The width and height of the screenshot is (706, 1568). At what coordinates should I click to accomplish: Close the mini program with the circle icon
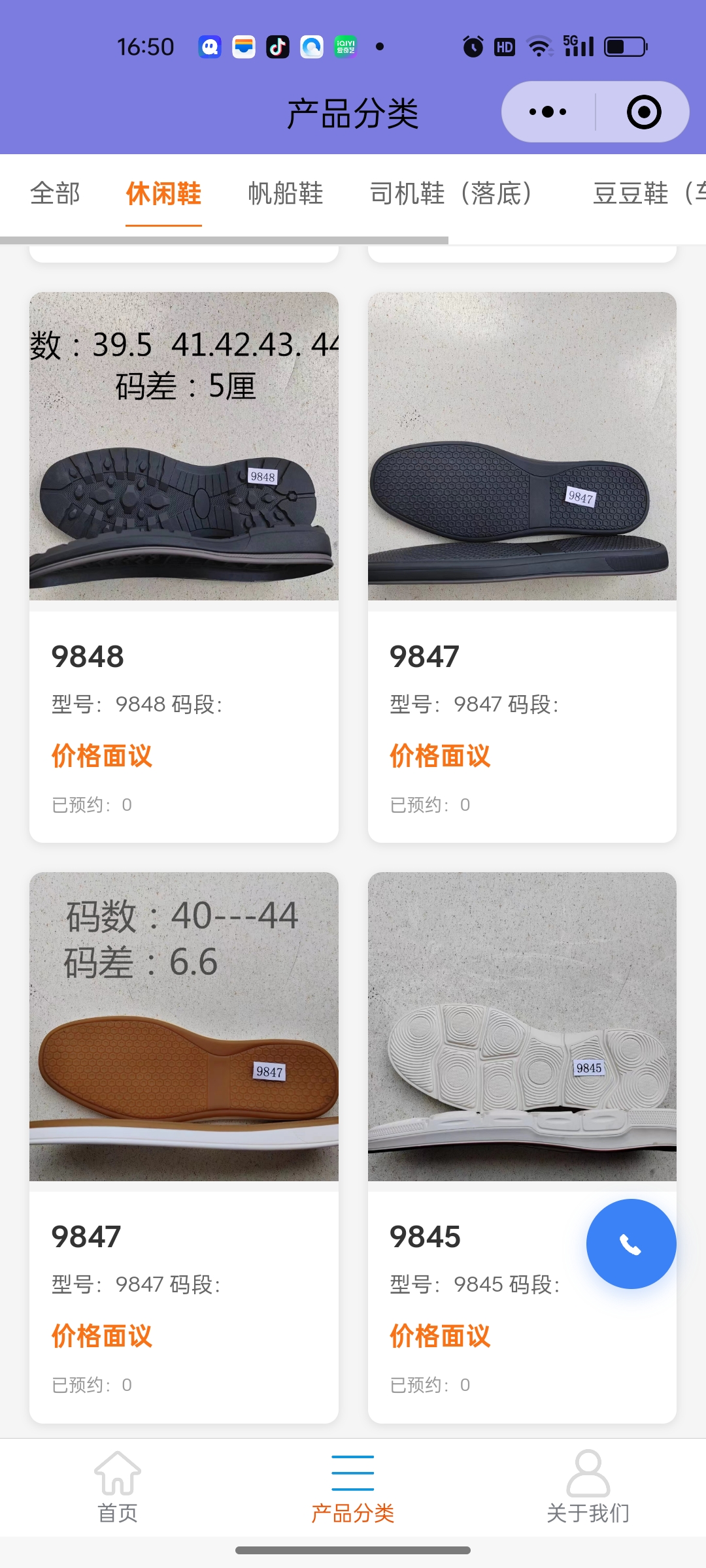click(x=644, y=112)
